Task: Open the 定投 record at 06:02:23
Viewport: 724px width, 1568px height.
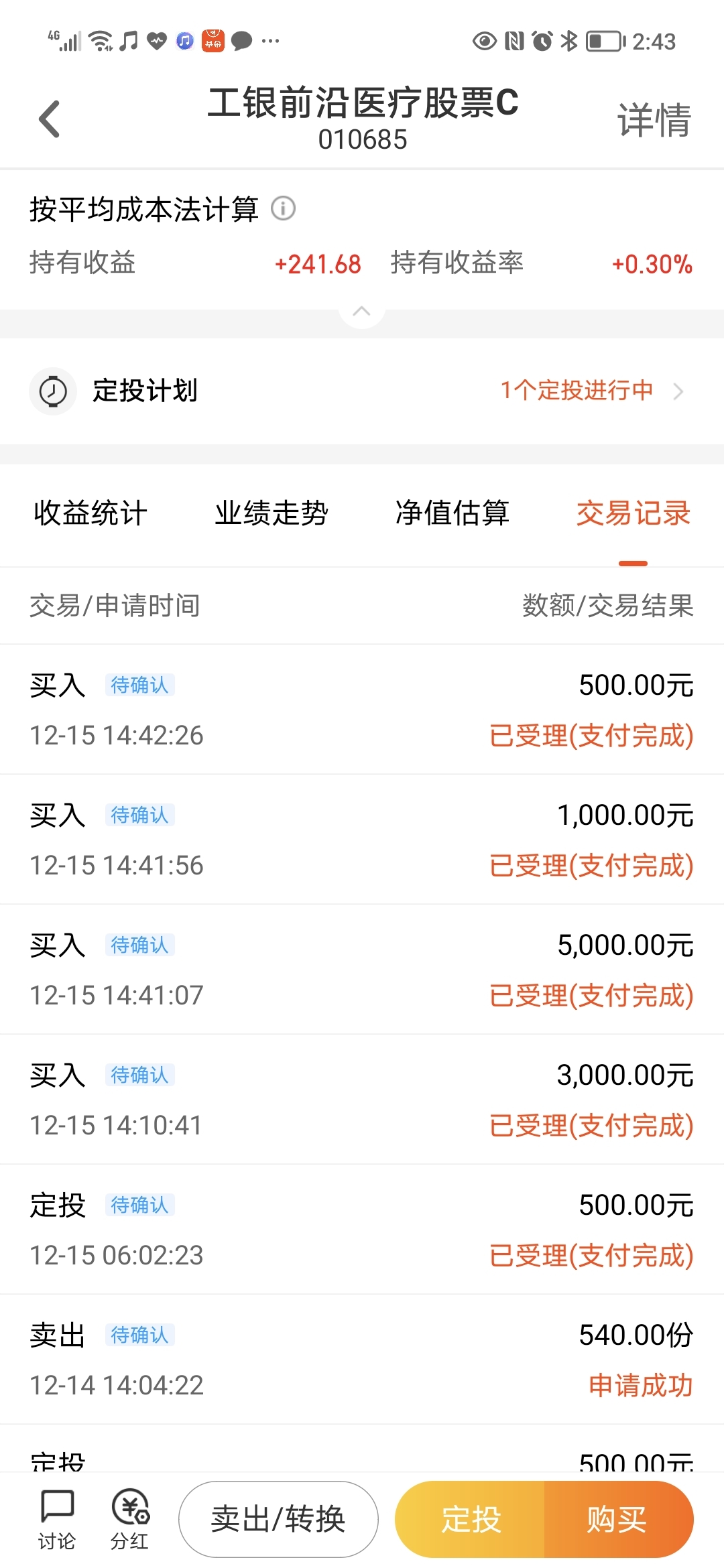Action: 362,1230
